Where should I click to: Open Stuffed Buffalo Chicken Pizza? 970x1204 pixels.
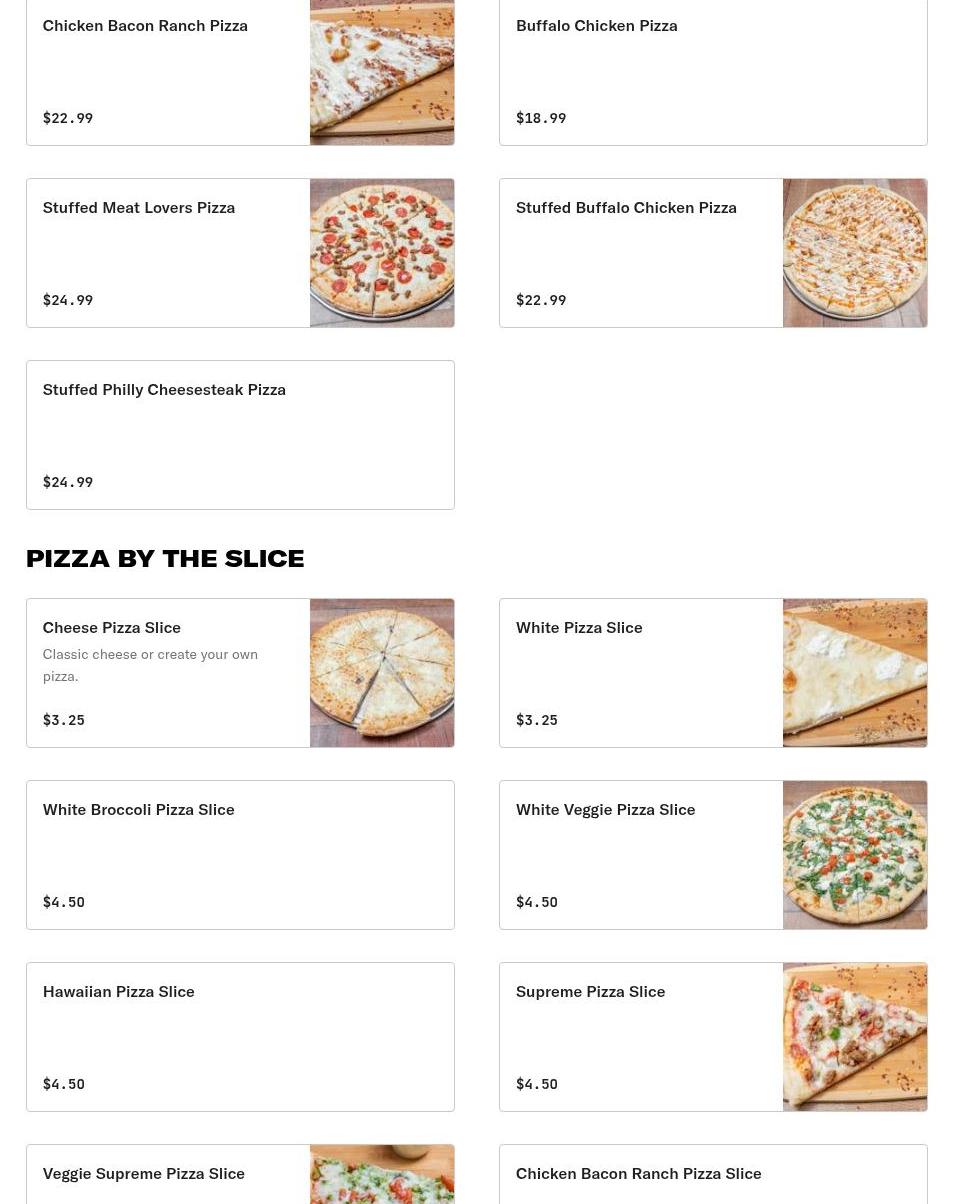[712, 253]
